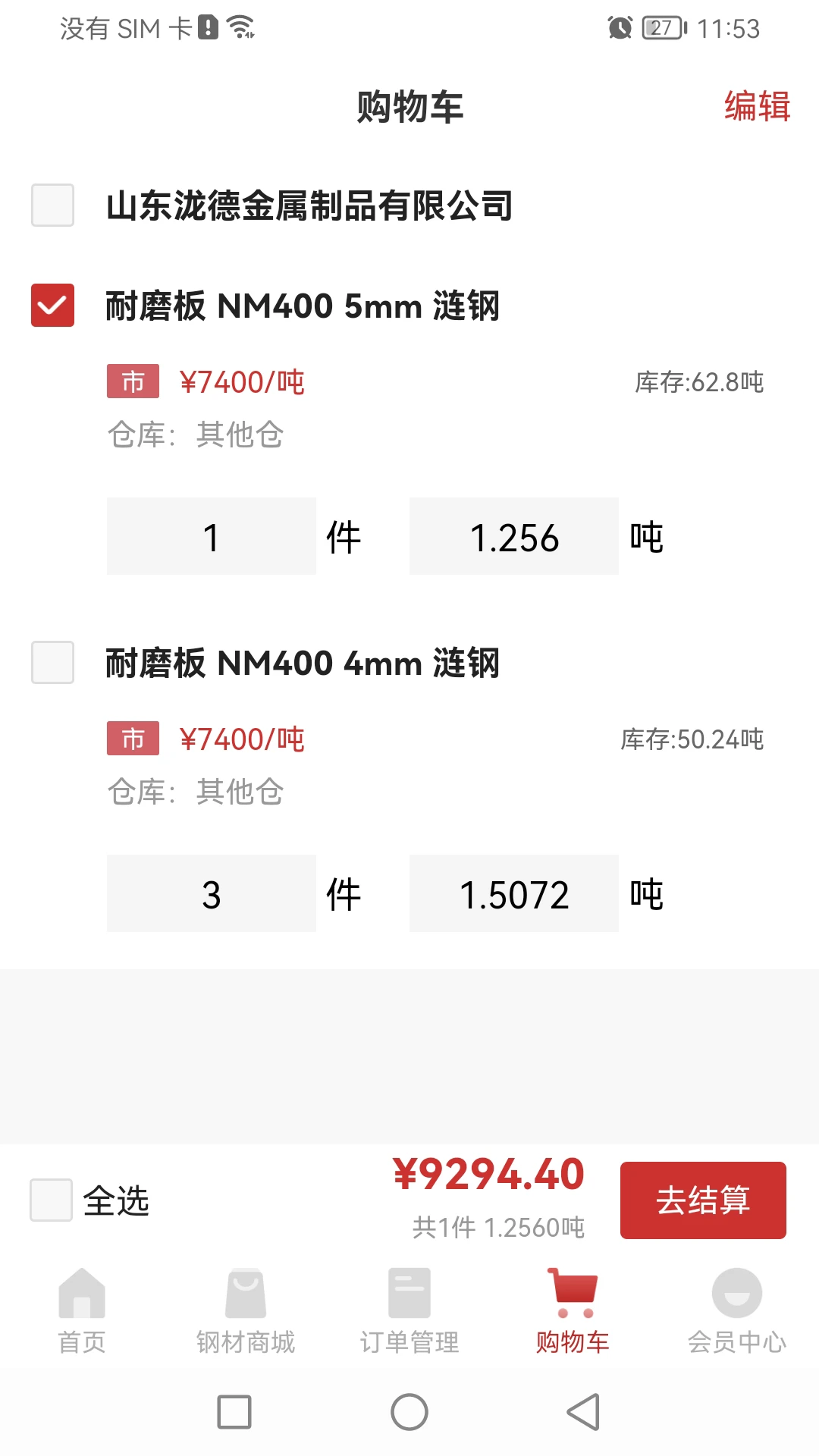This screenshot has height=1456, width=819.
Task: Switch to the 首页 home tab
Action: click(x=82, y=1311)
